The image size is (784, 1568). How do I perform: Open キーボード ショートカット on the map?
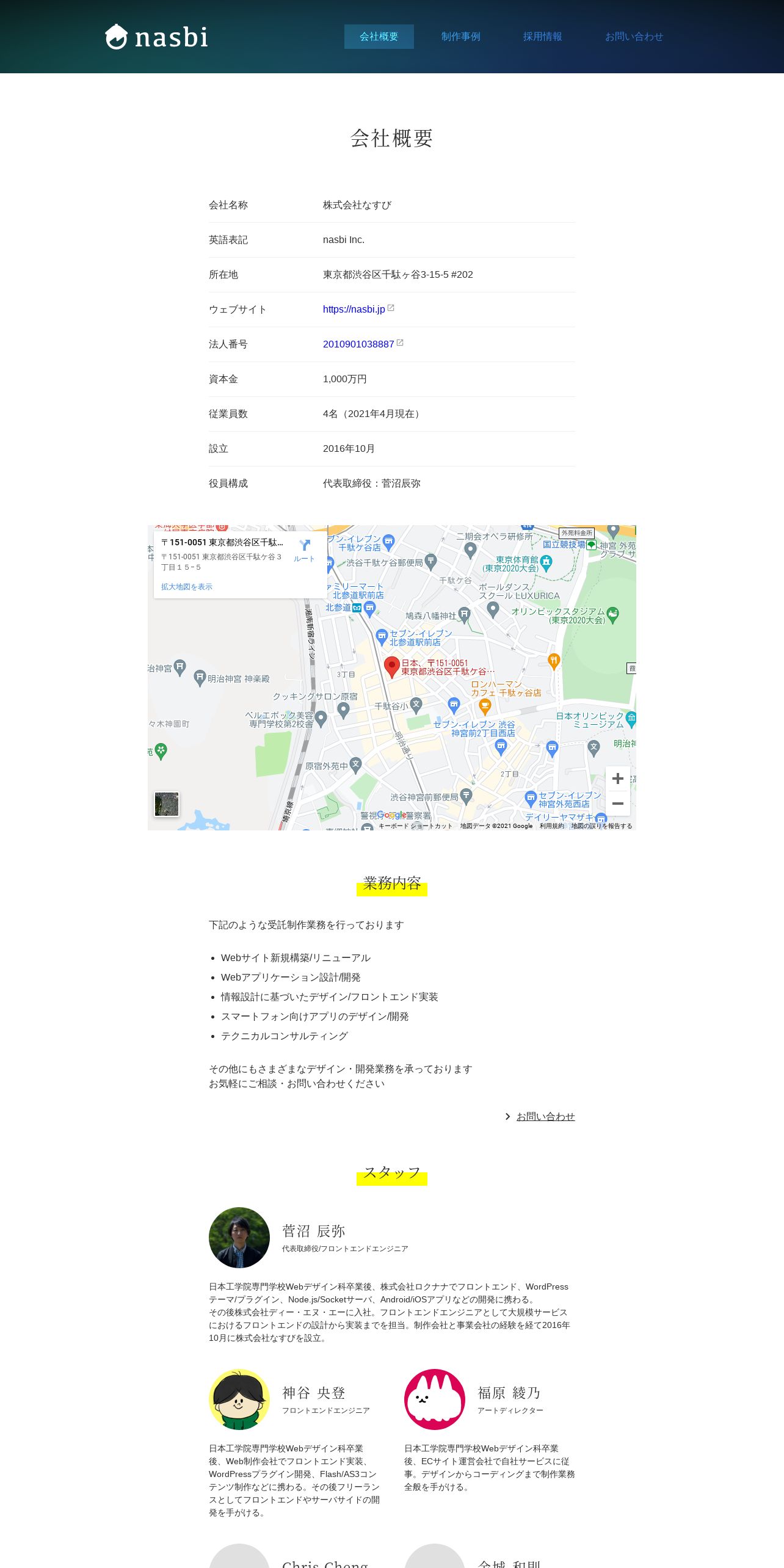416,826
